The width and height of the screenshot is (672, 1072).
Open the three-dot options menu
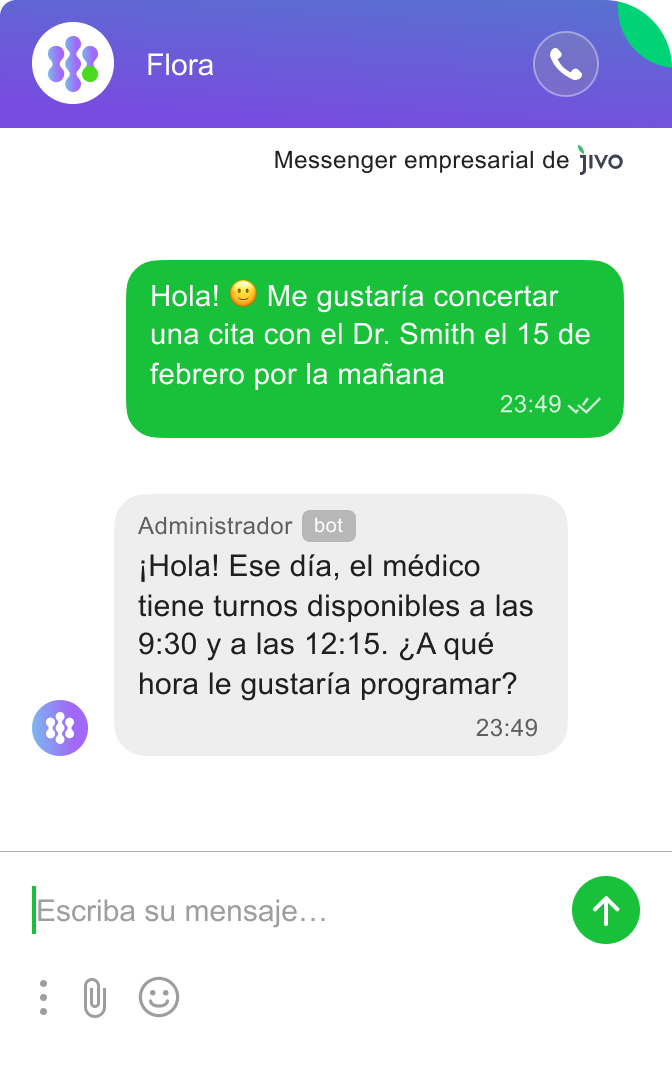43,997
